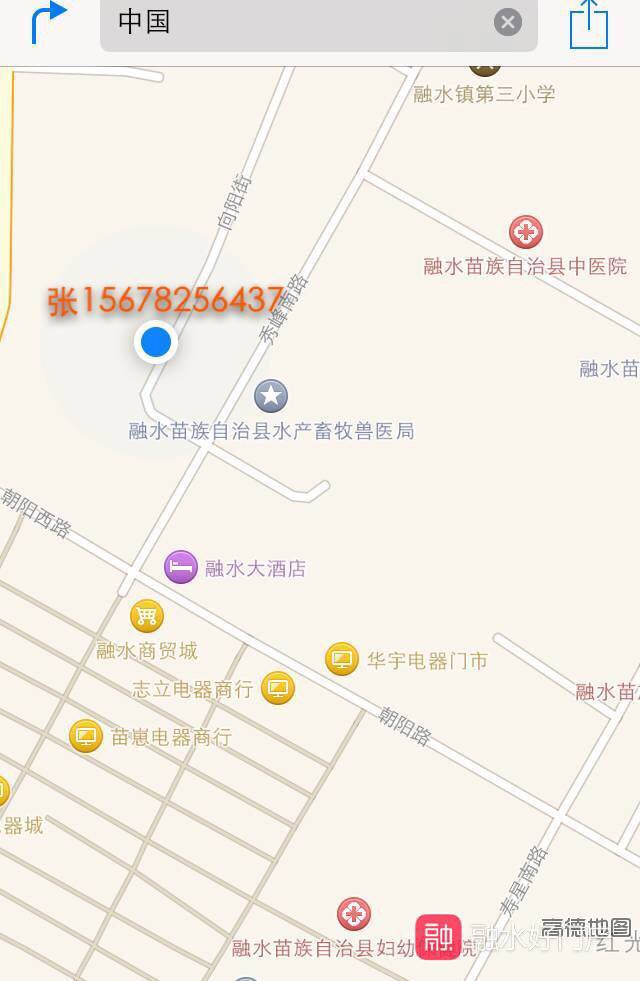
Task: Select the 华宇电器门市 store marker
Action: coord(342,659)
